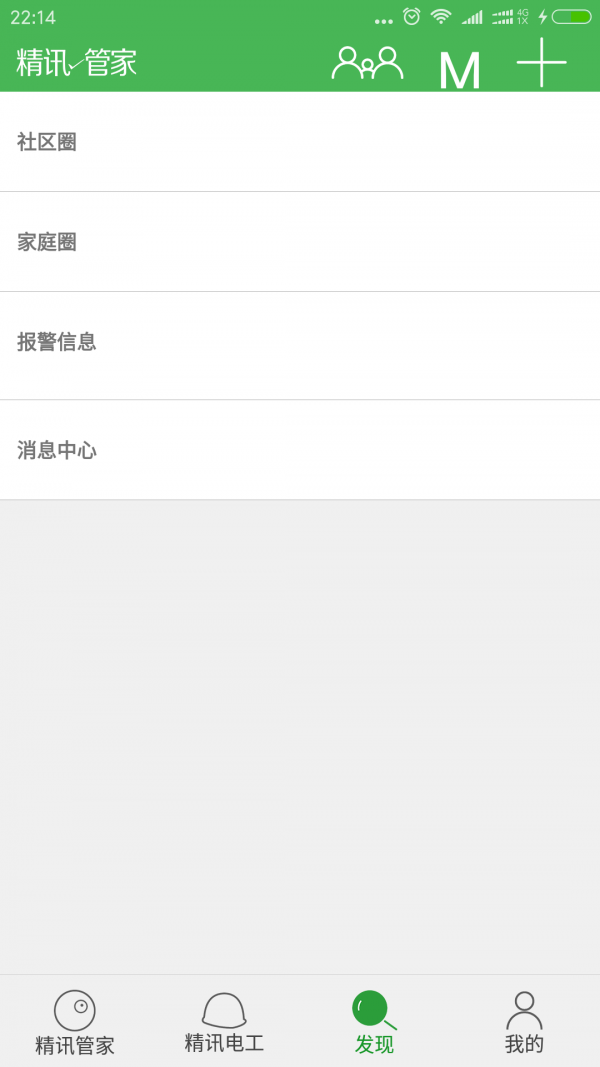Open 社区圈 community circle
The height and width of the screenshot is (1067, 600).
(x=300, y=142)
